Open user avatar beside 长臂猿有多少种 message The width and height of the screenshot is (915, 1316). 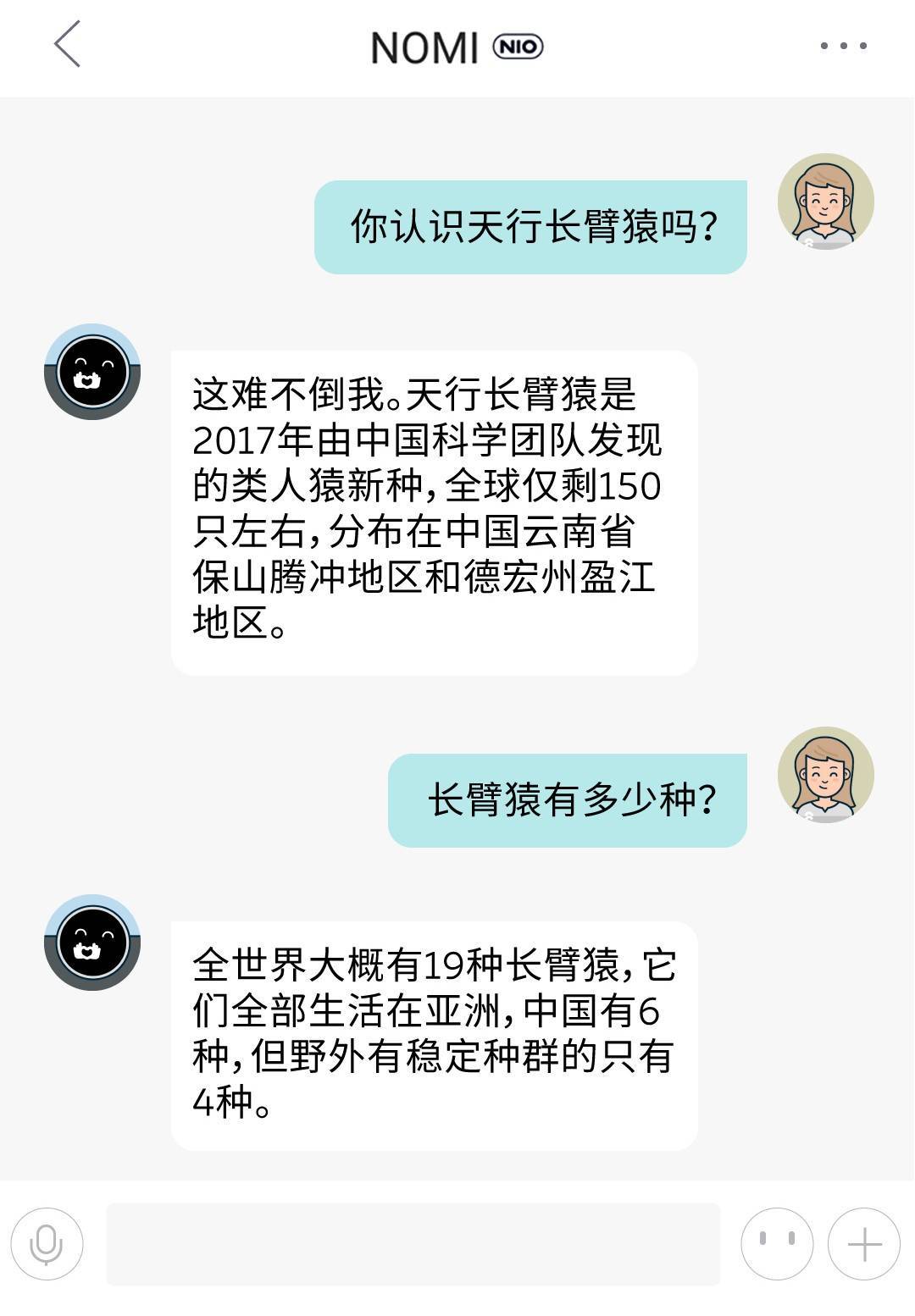tap(825, 774)
